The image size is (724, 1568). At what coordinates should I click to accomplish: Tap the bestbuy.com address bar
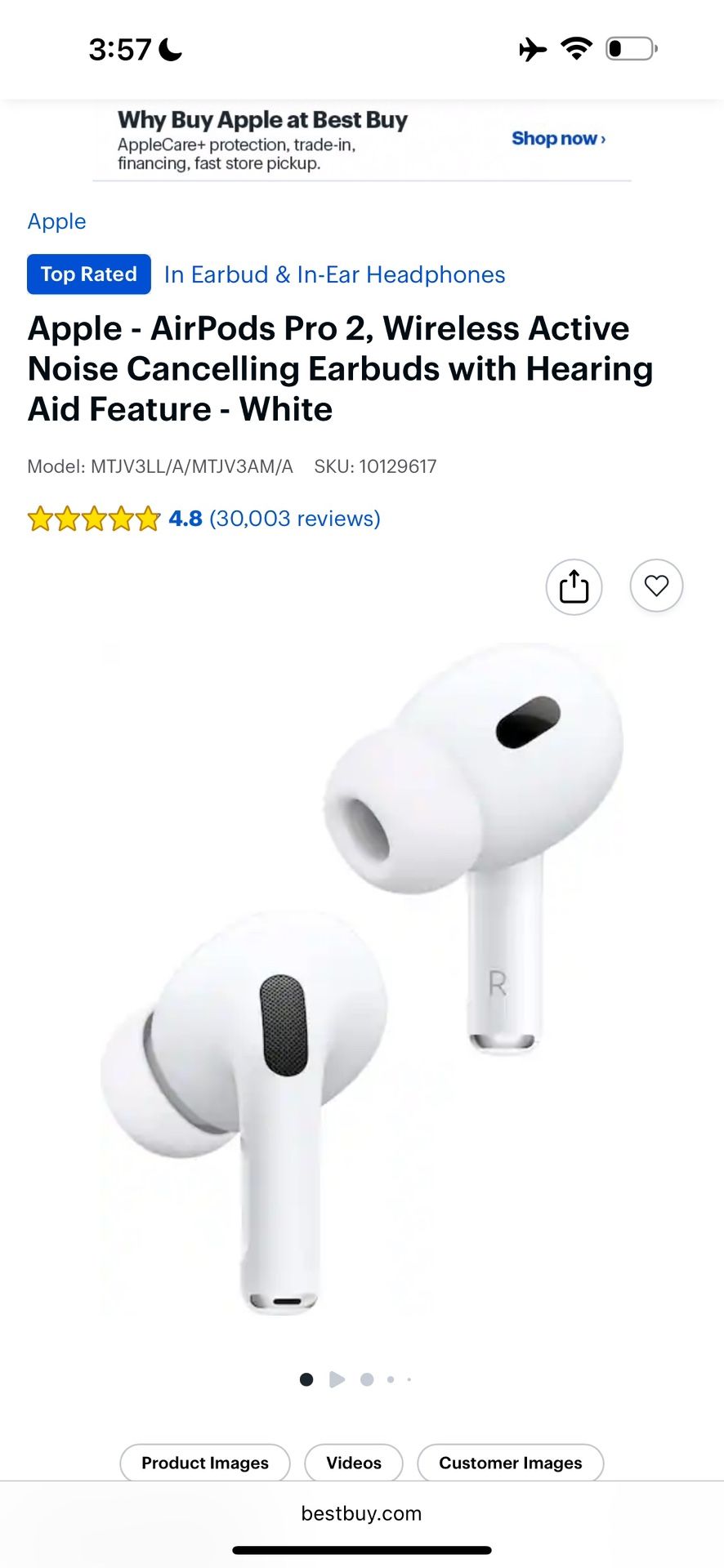[x=362, y=1512]
